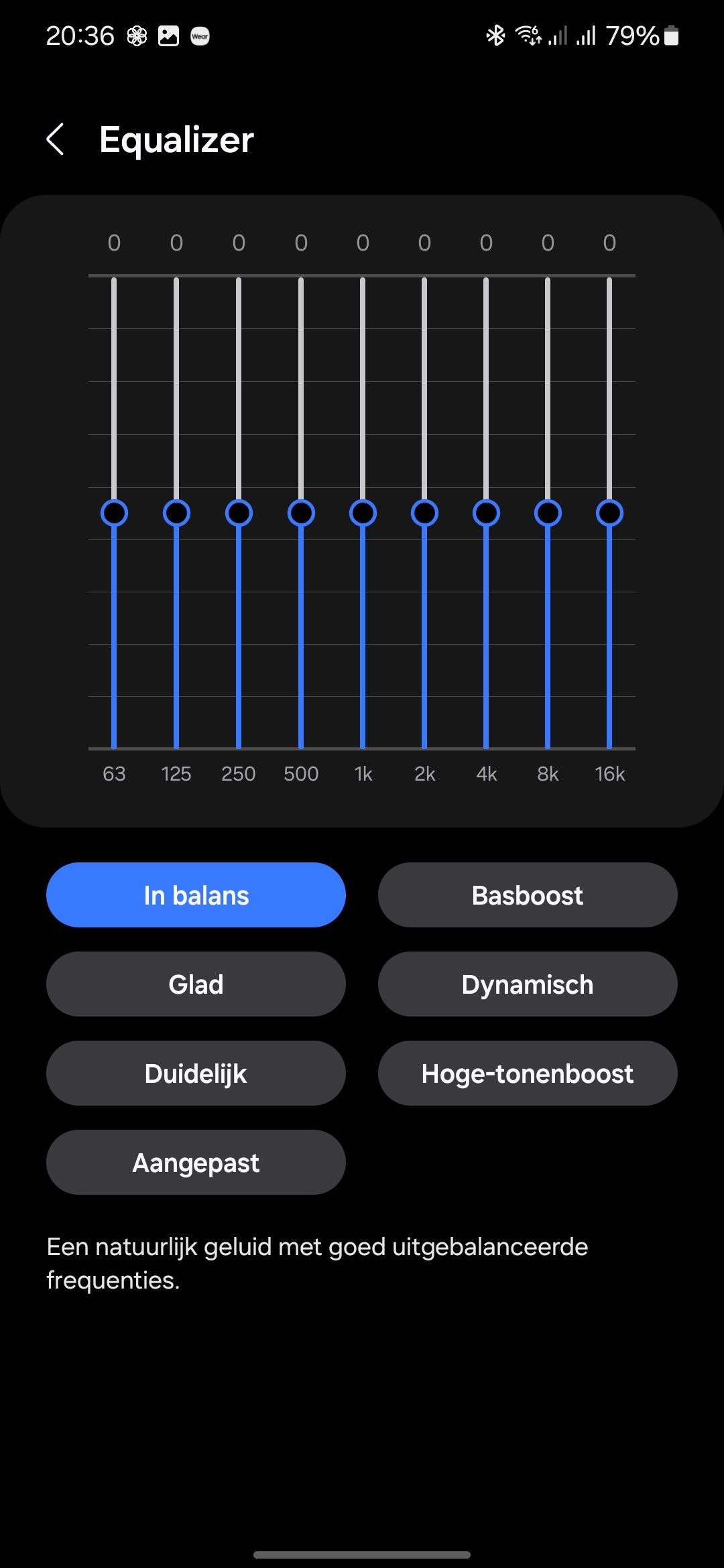The width and height of the screenshot is (724, 1568).
Task: Go back from the Equalizer screen
Action: (x=56, y=139)
